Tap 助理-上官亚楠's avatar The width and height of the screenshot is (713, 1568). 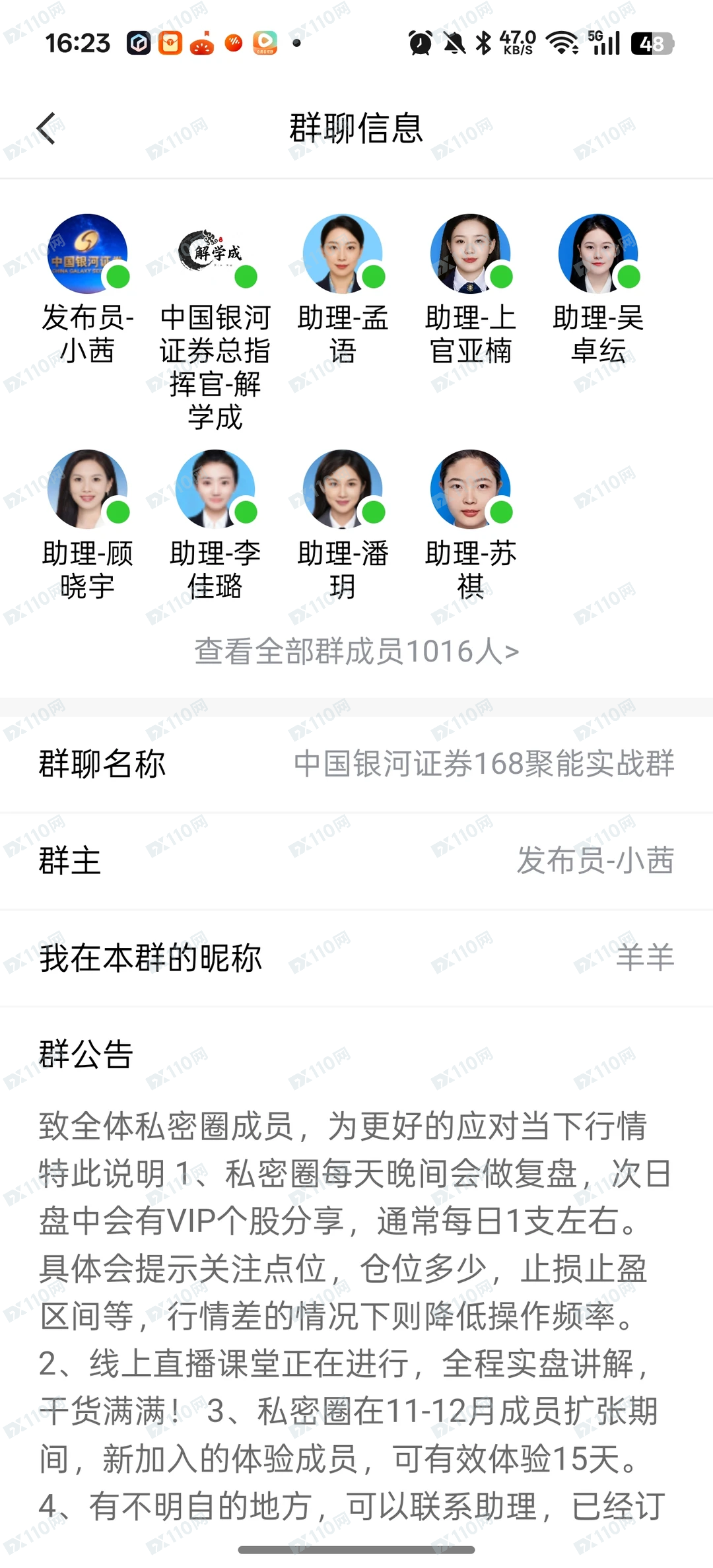click(x=471, y=254)
